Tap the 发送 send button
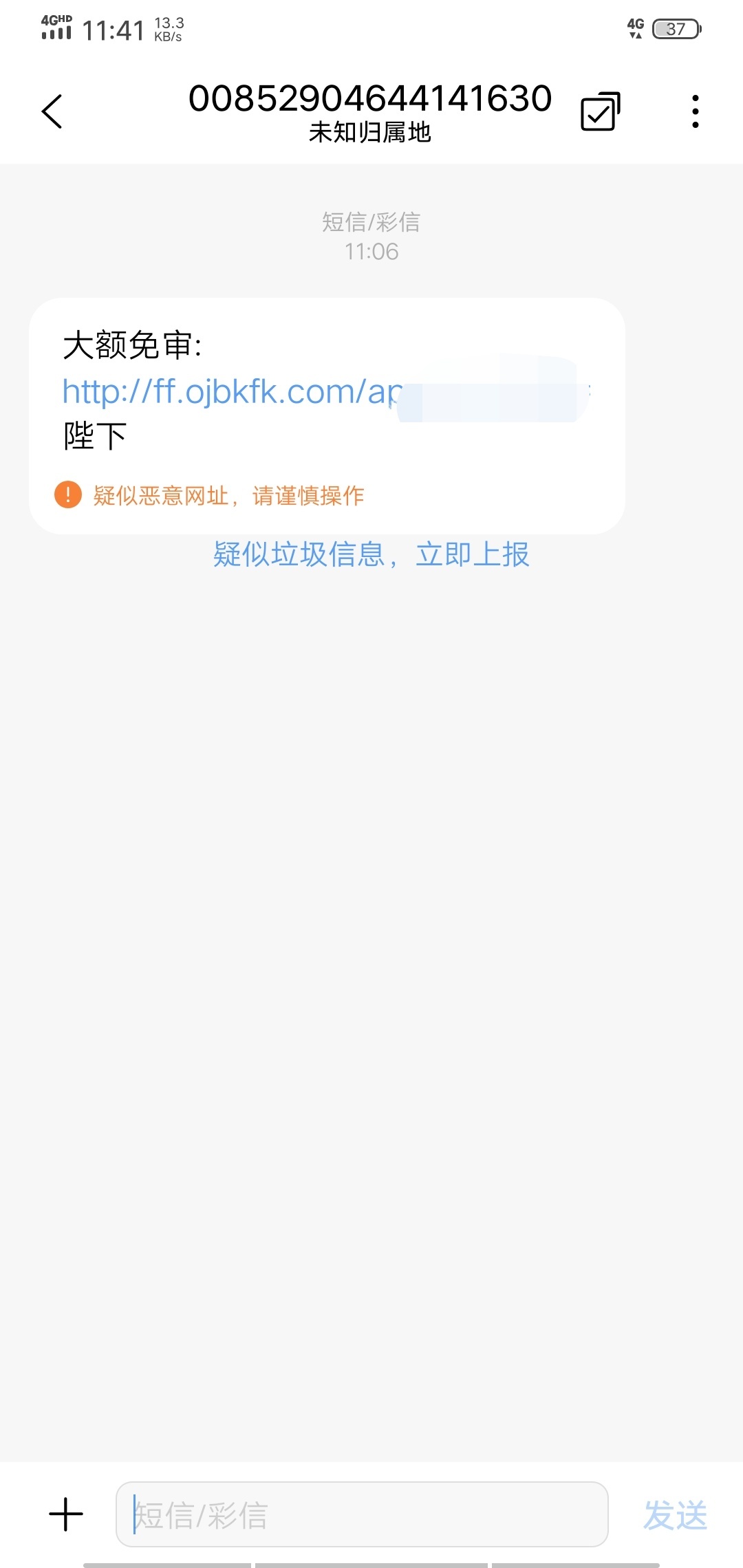The width and height of the screenshot is (743, 1568). pyautogui.click(x=675, y=1515)
